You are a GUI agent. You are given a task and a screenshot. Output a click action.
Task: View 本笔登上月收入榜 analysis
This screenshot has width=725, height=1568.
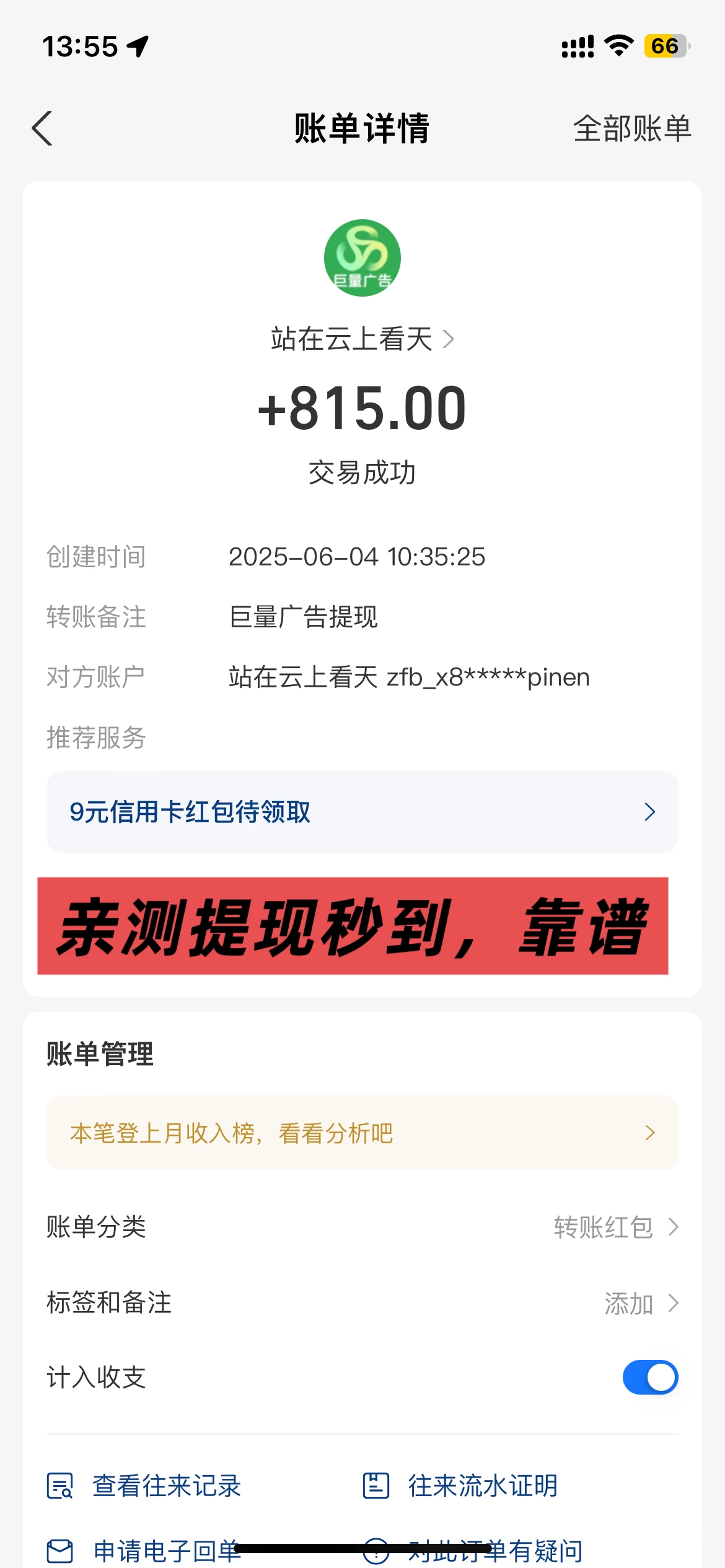tap(362, 1133)
